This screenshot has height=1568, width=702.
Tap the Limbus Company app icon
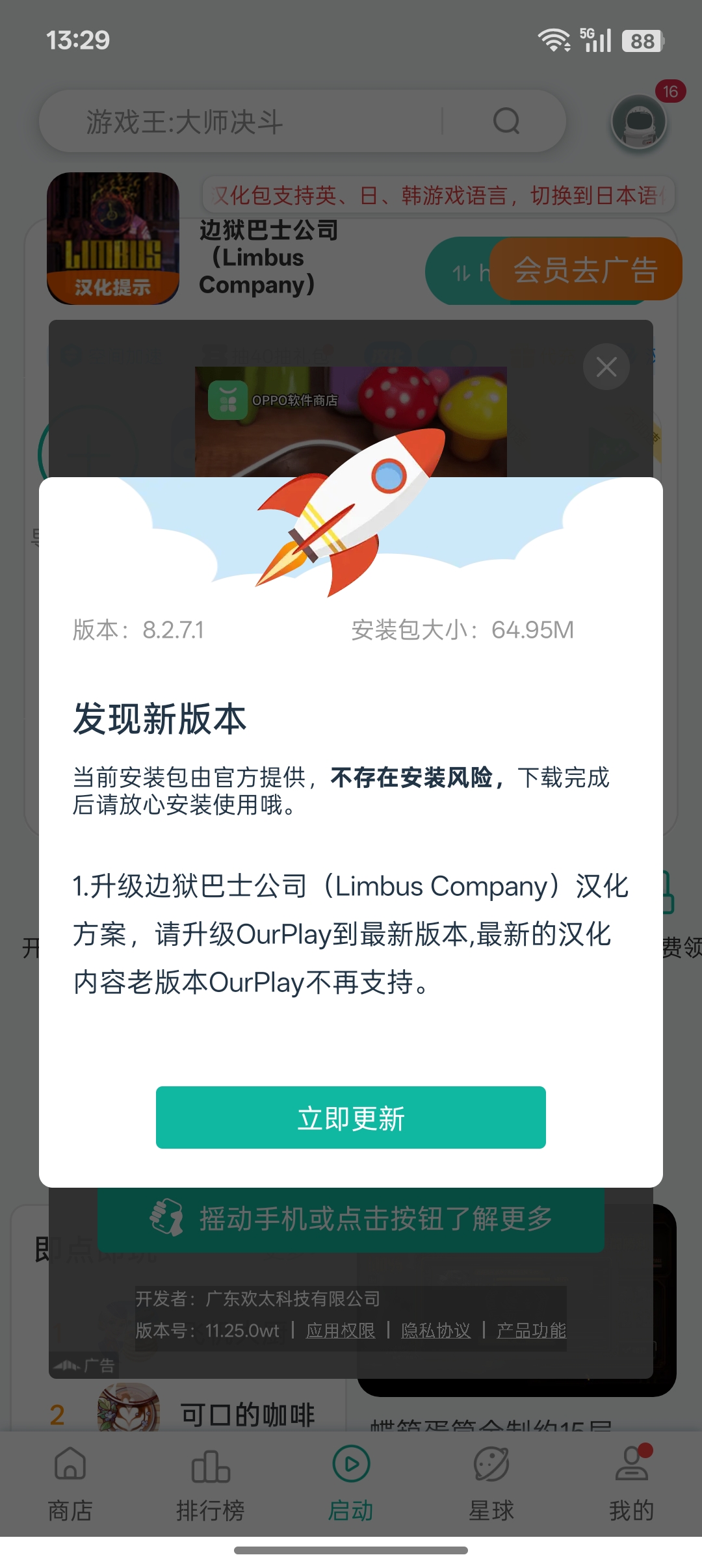[113, 237]
